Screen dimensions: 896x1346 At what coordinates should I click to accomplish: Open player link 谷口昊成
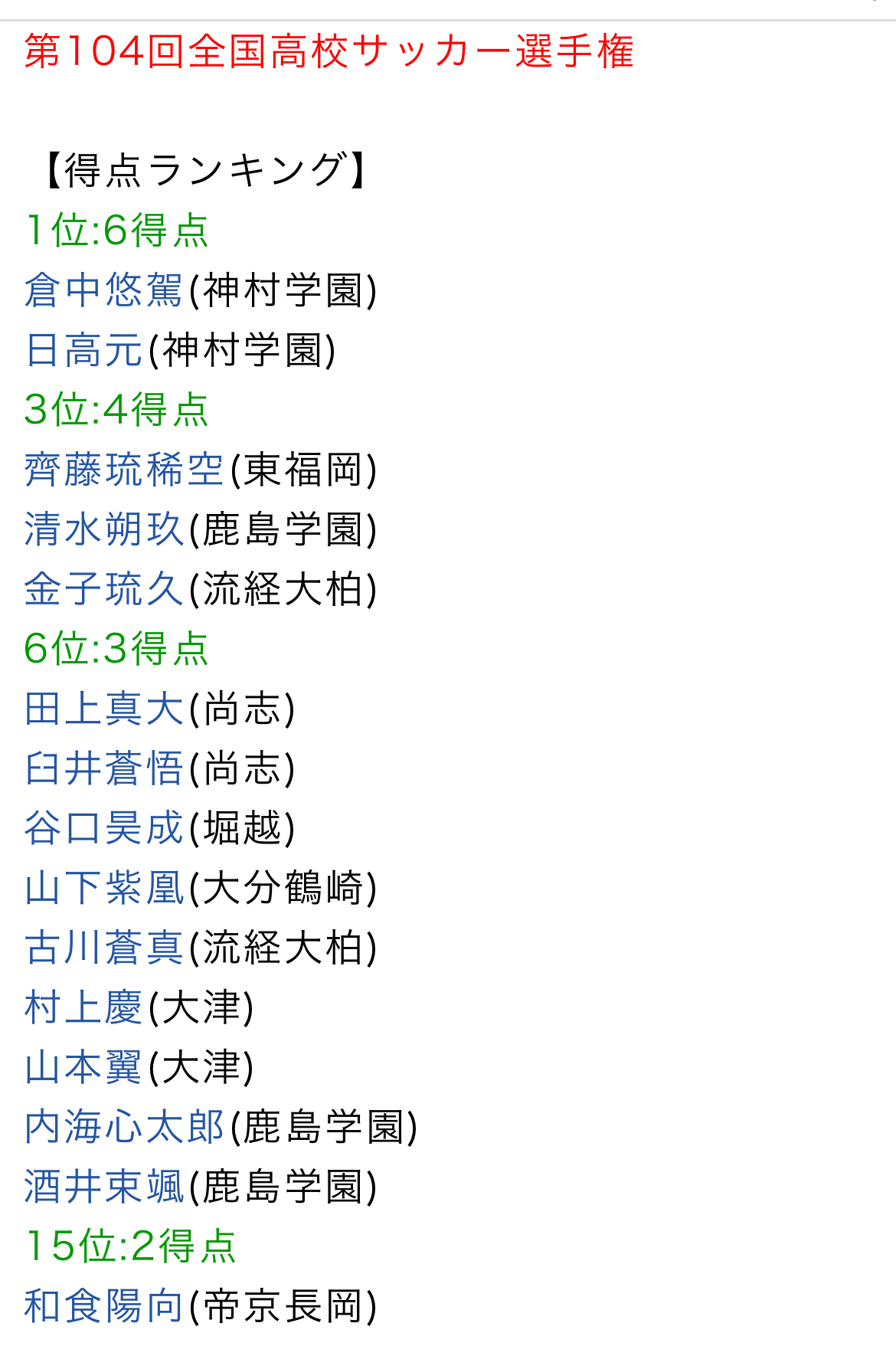pyautogui.click(x=103, y=829)
